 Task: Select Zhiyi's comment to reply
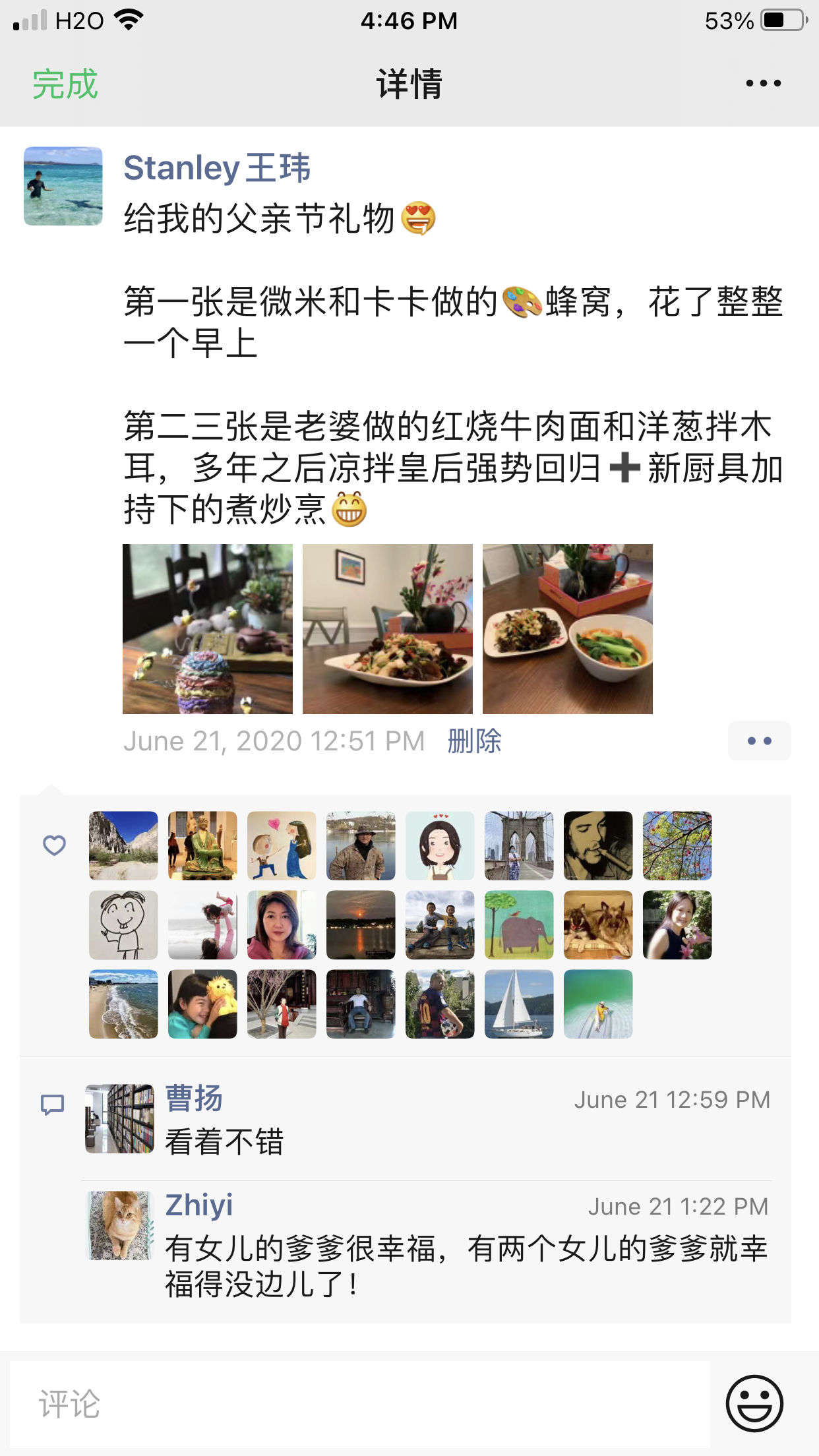pos(466,1266)
